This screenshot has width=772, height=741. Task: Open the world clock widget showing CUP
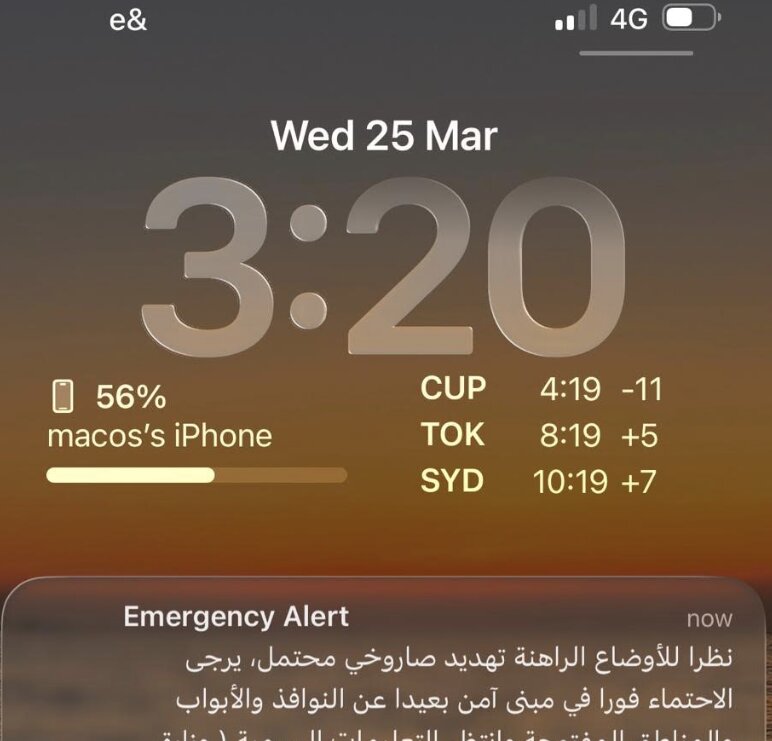coord(541,436)
